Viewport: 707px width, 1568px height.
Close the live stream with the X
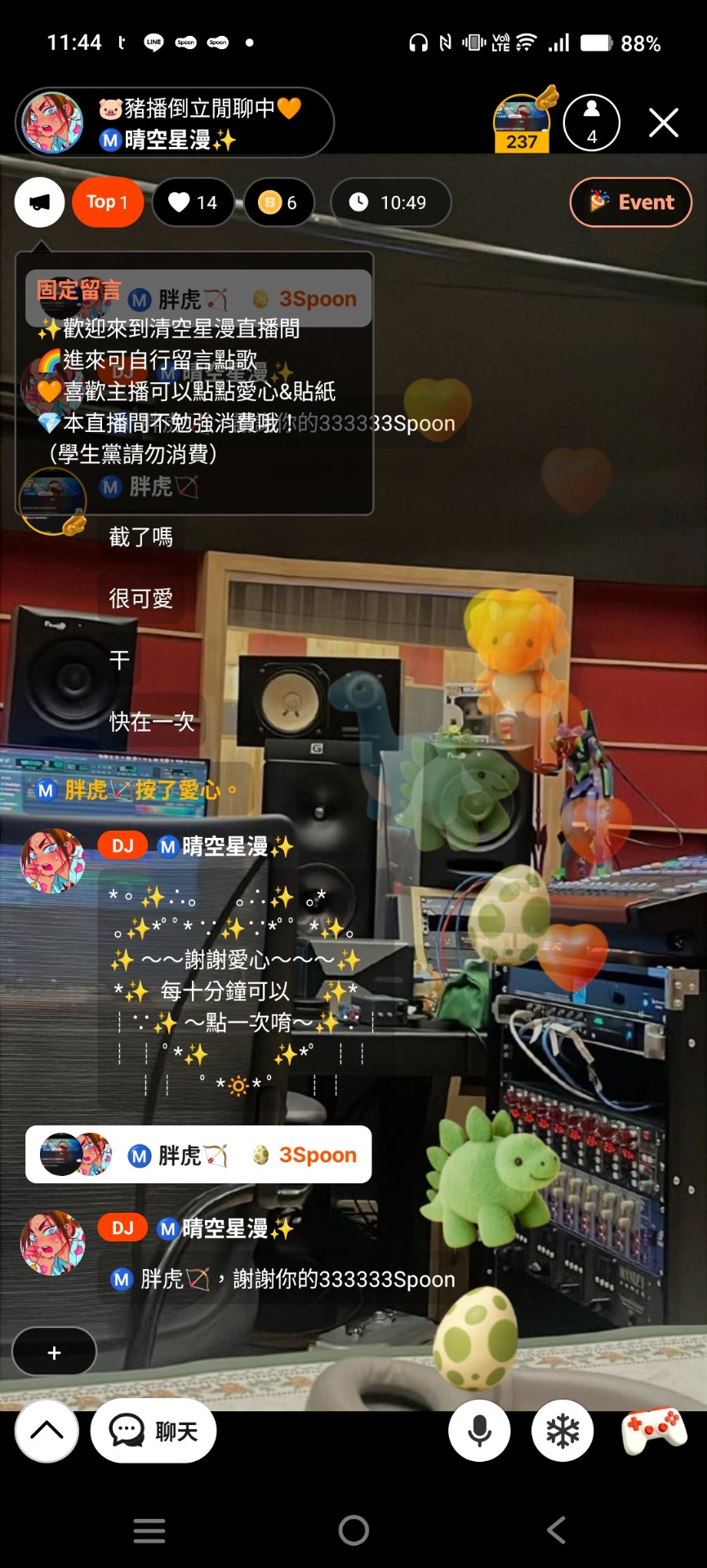coord(663,123)
